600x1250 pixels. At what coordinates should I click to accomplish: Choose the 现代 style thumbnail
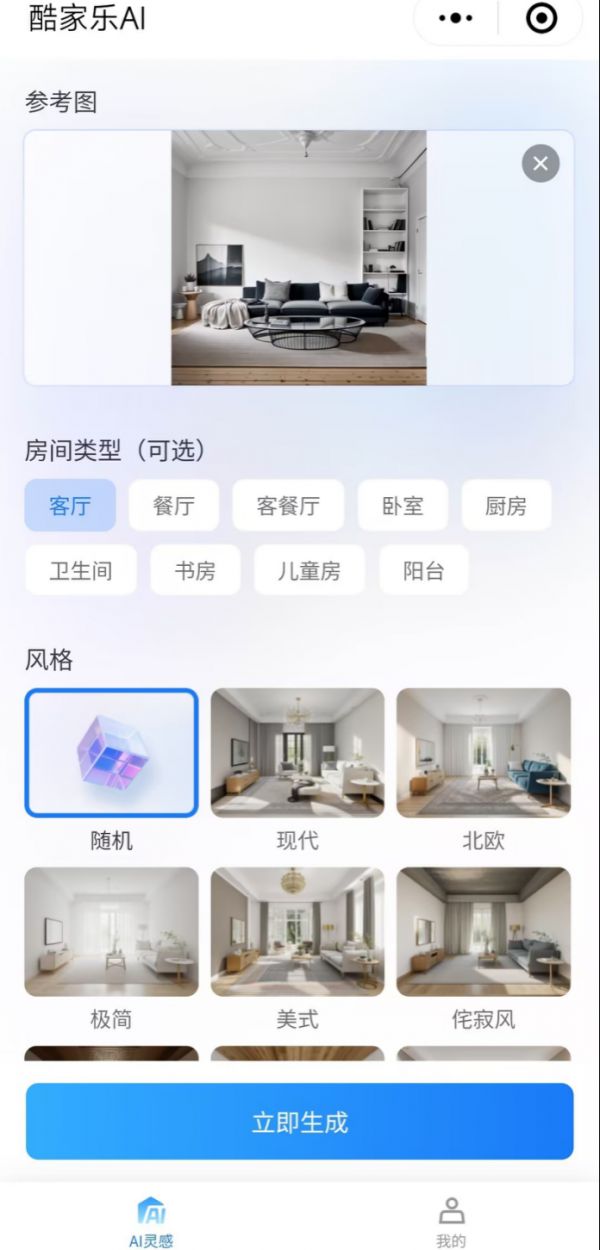pos(297,753)
